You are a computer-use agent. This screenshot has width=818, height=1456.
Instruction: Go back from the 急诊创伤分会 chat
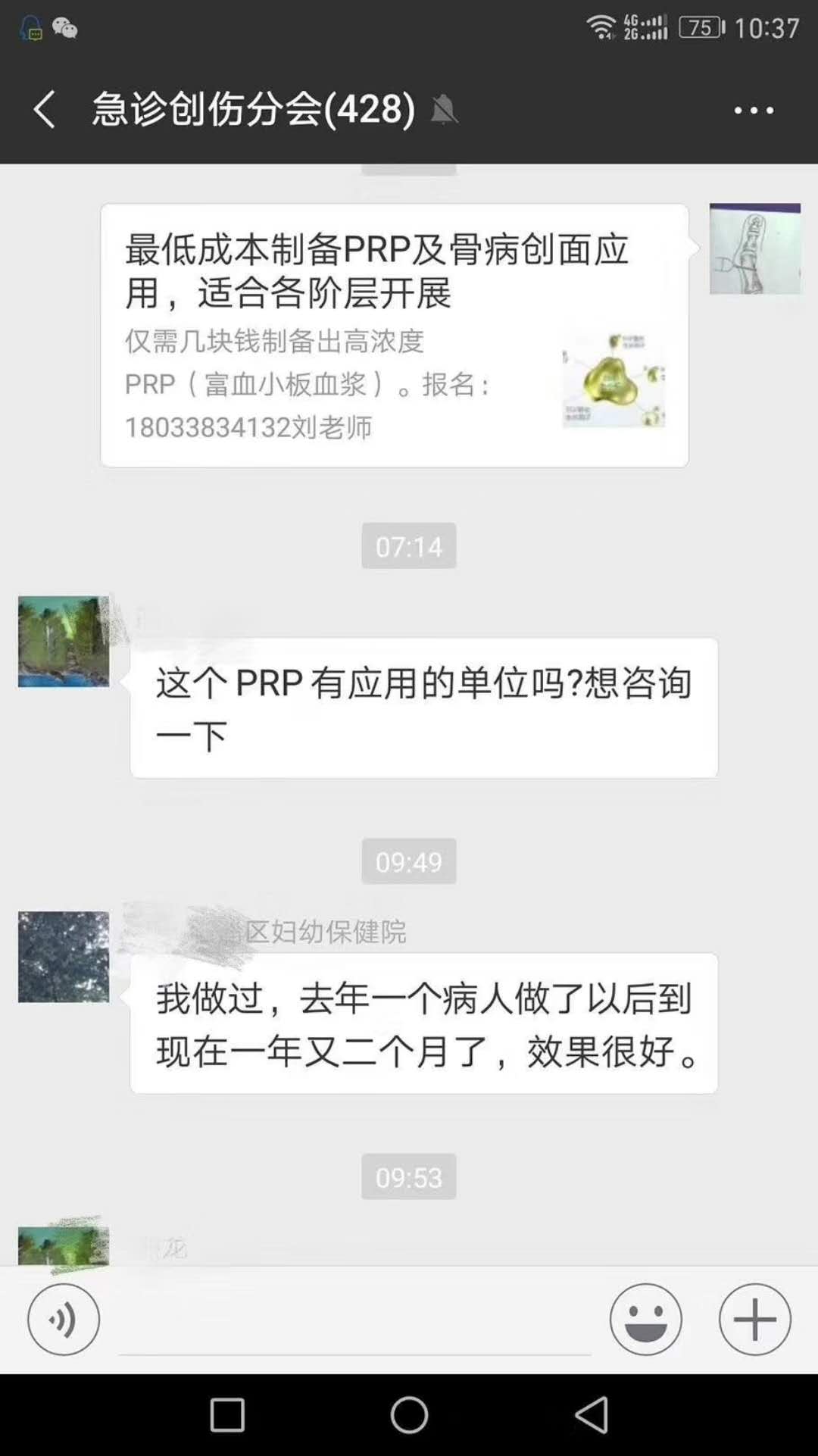[x=44, y=109]
